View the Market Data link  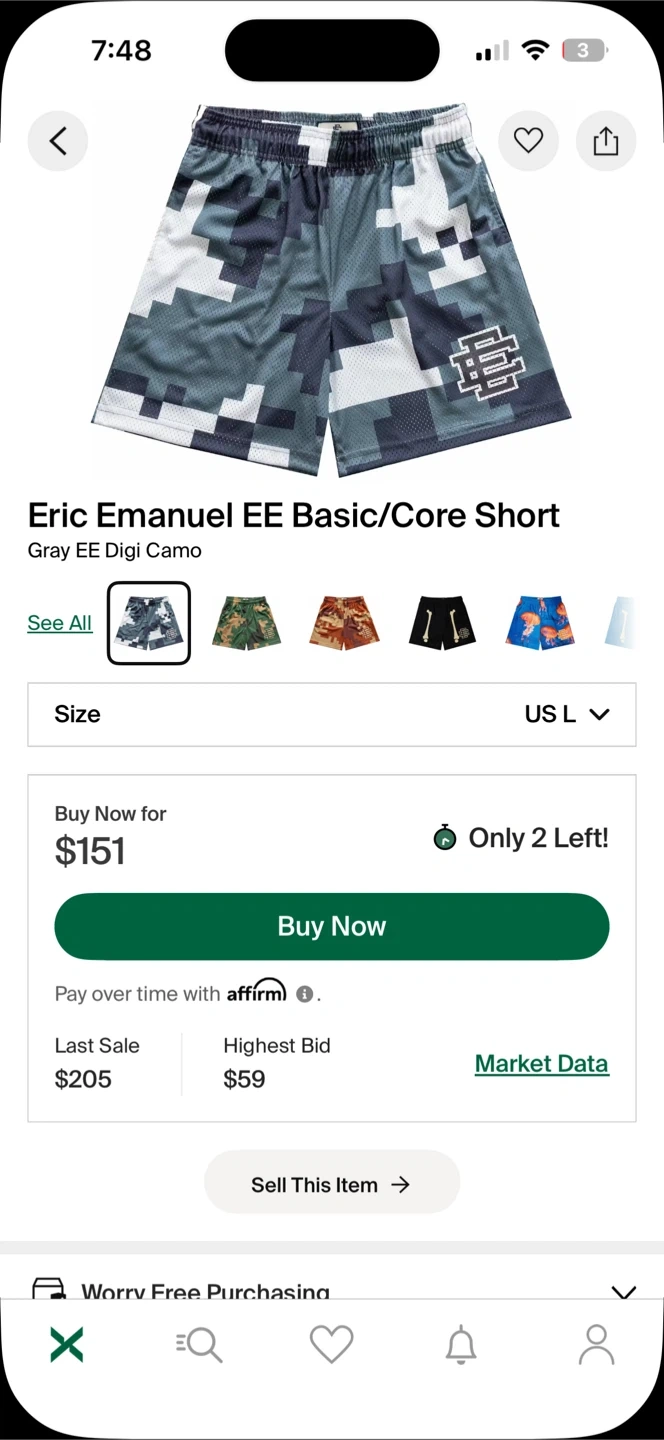[541, 1064]
